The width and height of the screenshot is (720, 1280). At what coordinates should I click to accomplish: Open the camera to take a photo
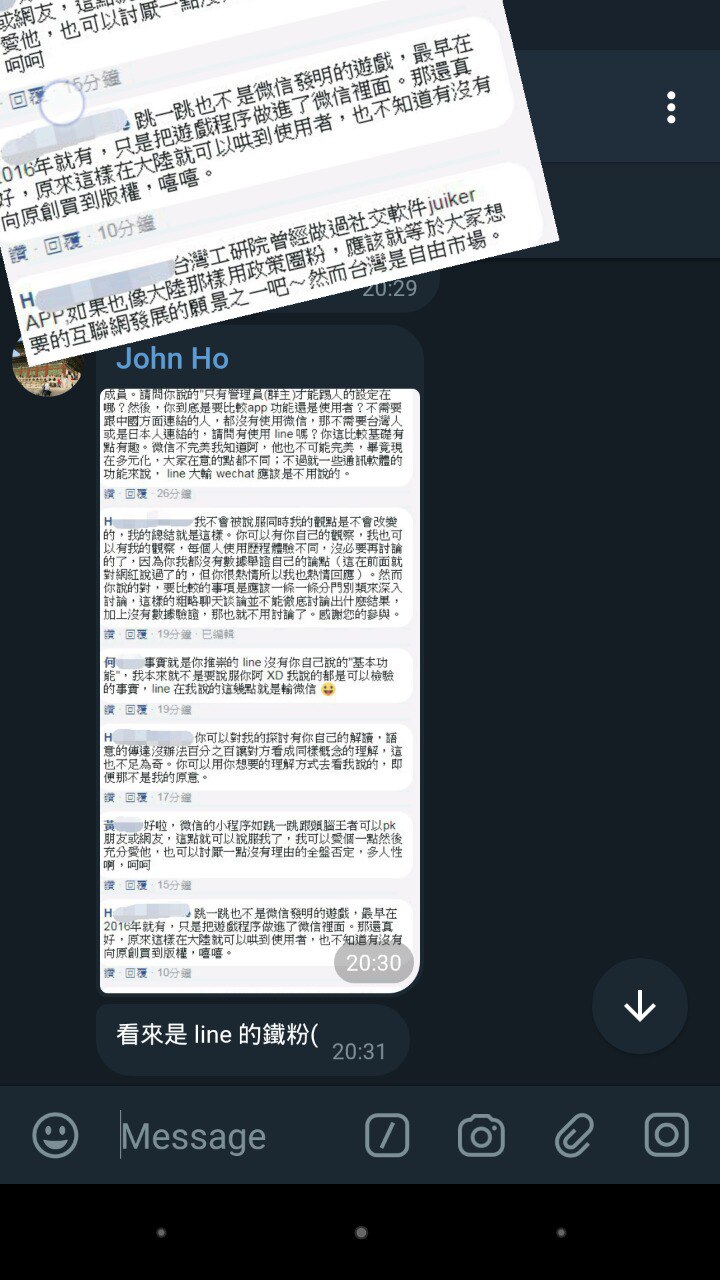tap(481, 1136)
